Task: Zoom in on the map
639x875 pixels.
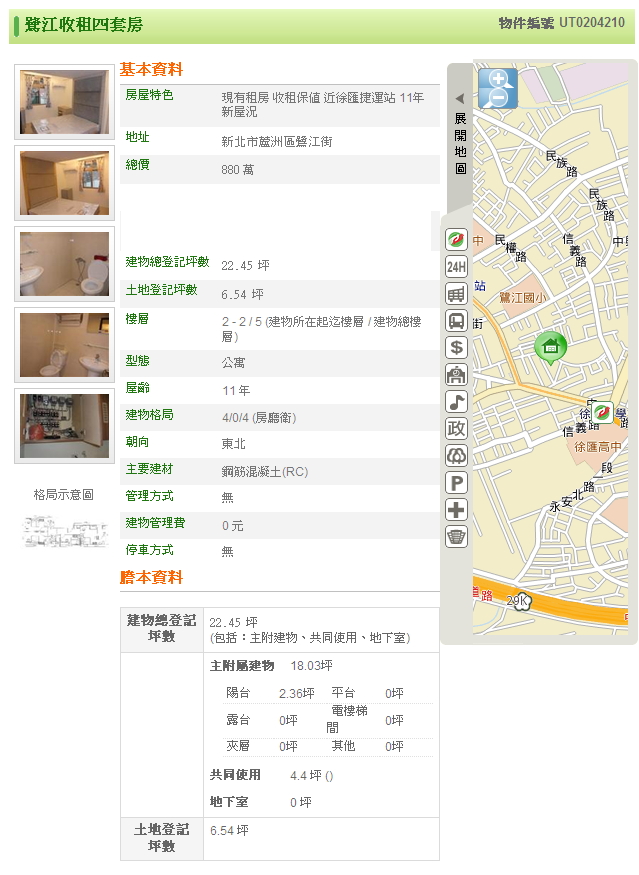Action: [498, 79]
